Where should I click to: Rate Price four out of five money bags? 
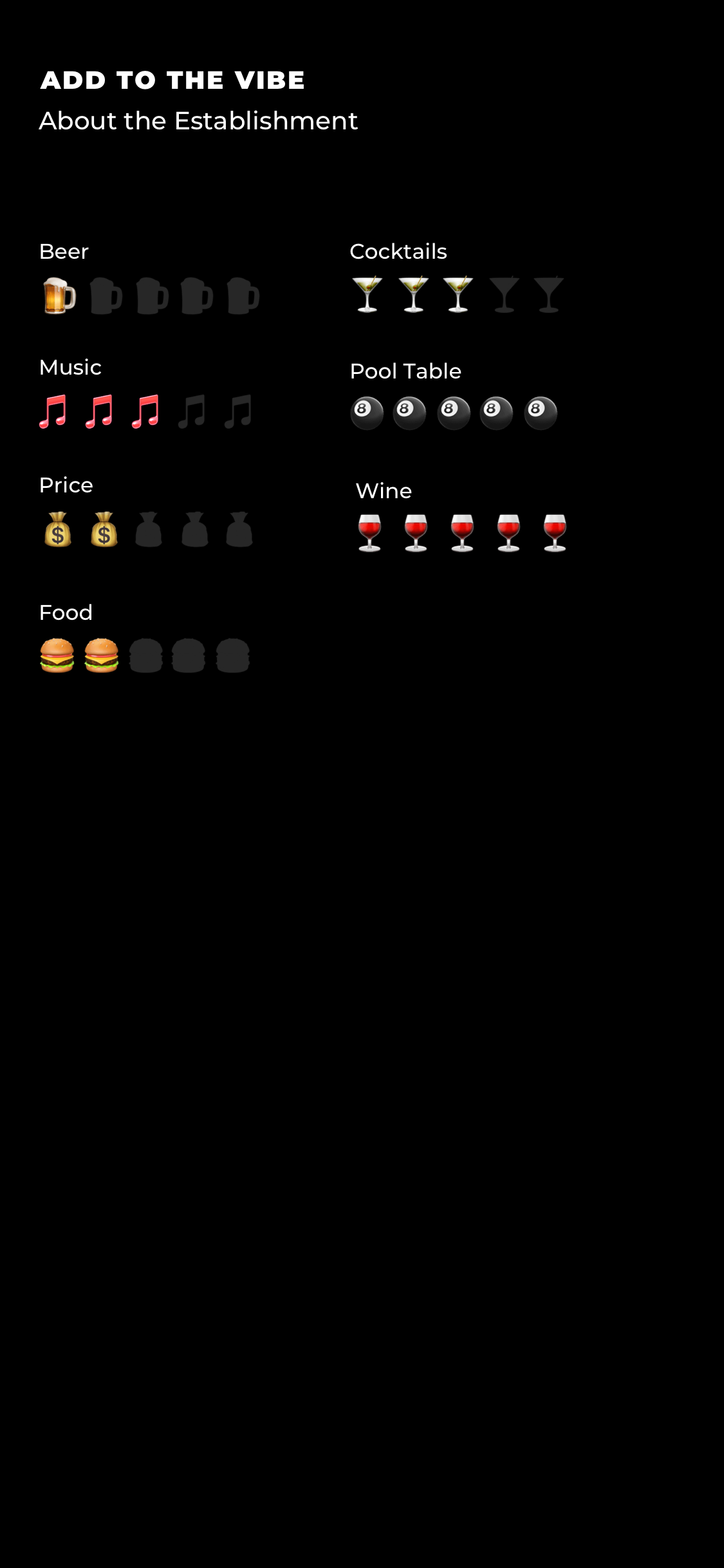tap(194, 530)
